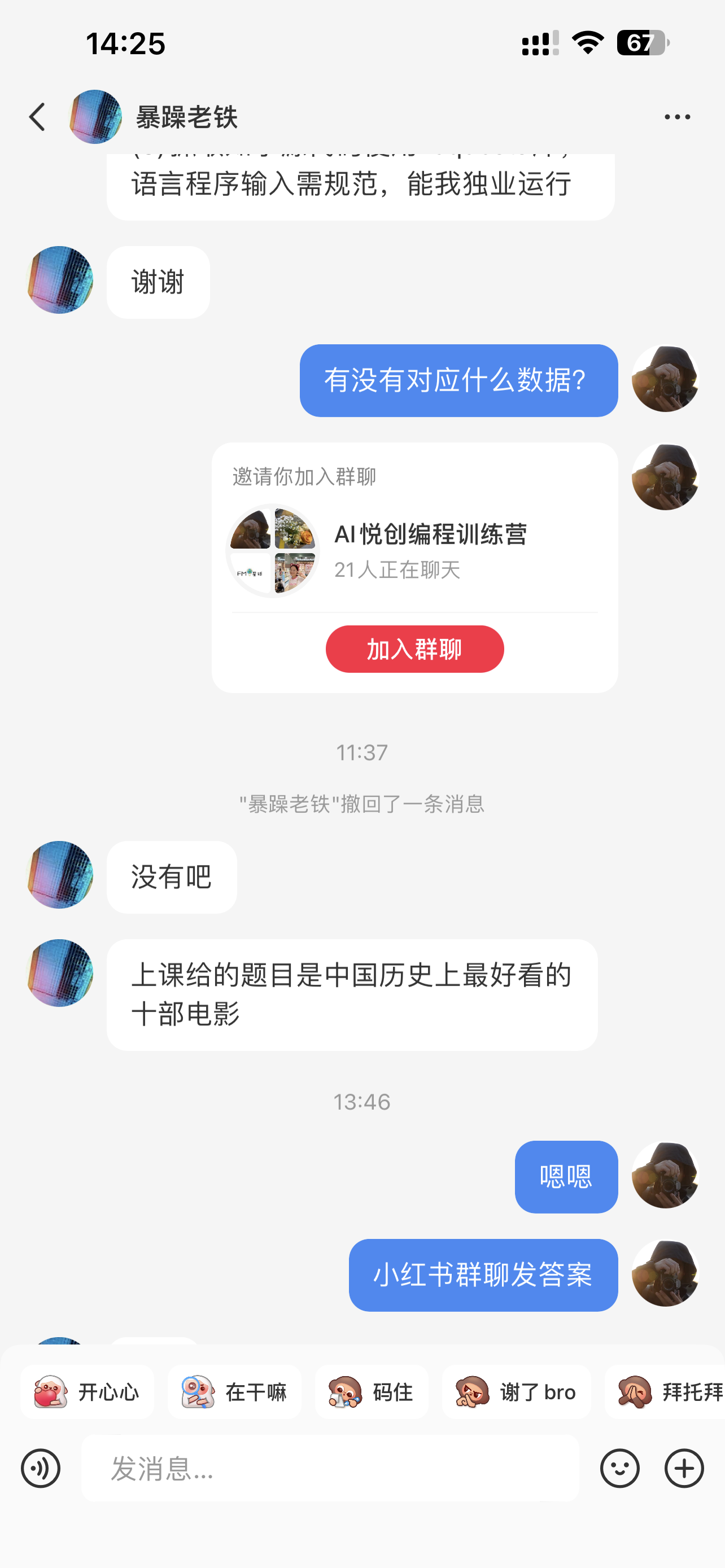The width and height of the screenshot is (725, 1568).
Task: Send the 拜托拜托 quick sticker
Action: click(665, 1391)
